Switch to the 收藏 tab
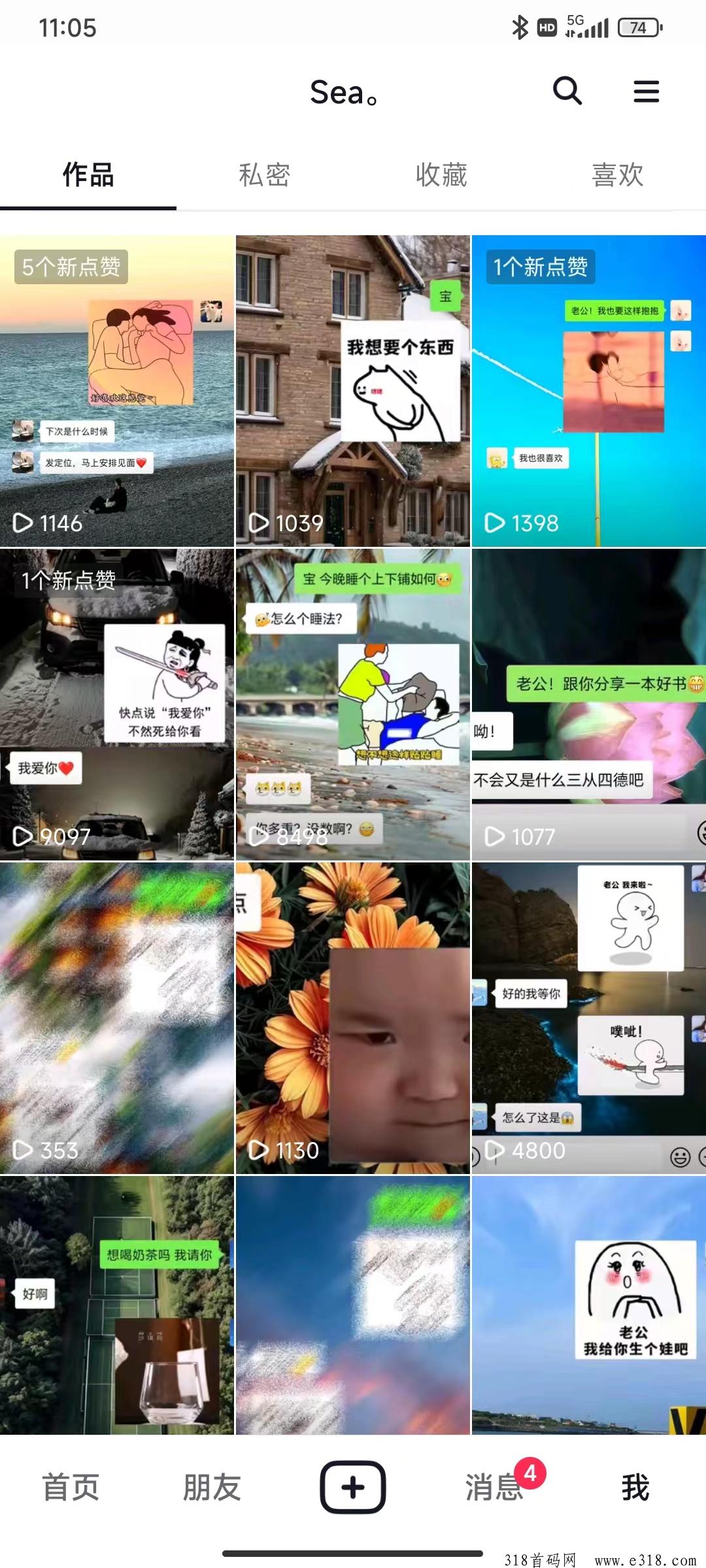Image resolution: width=706 pixels, height=1568 pixels. pos(441,175)
